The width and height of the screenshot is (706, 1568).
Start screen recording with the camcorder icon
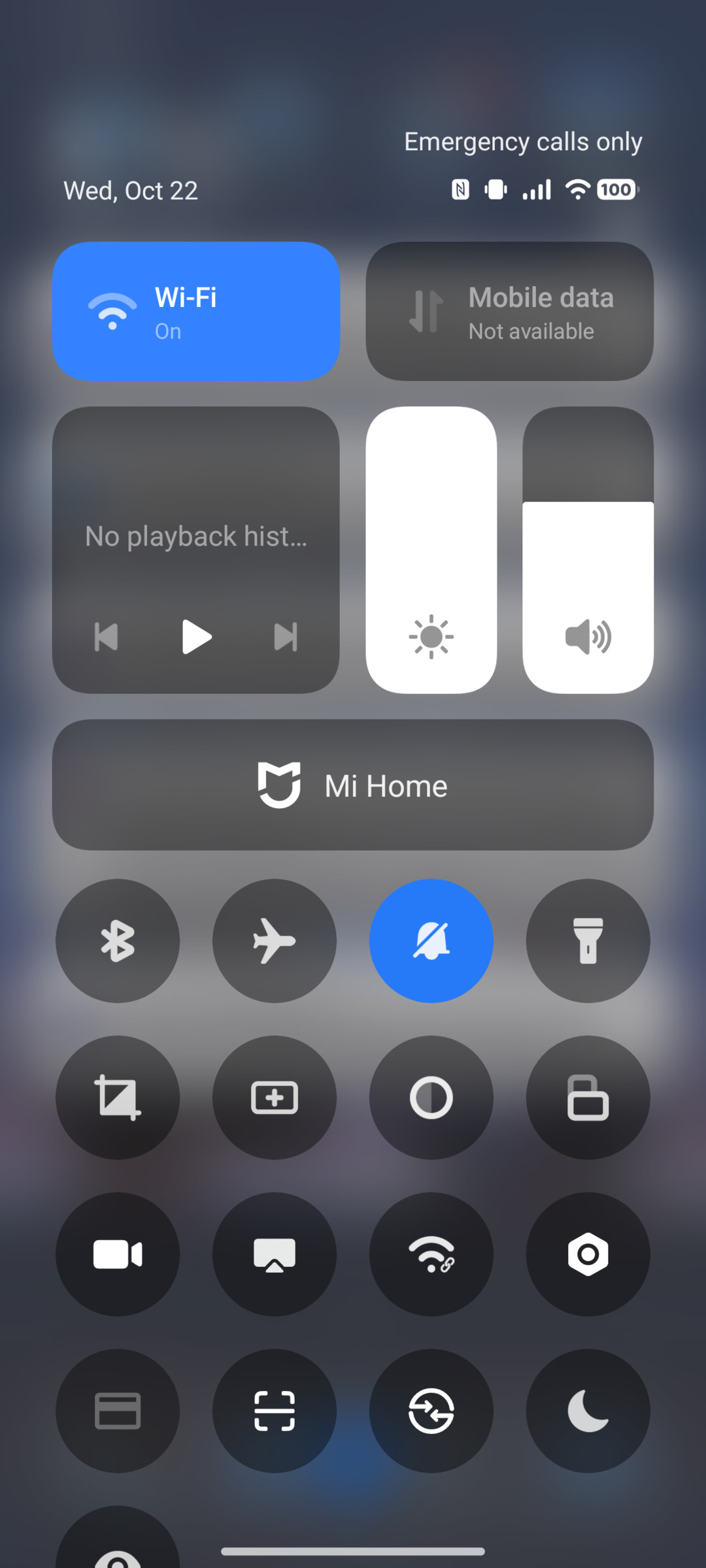(118, 1254)
